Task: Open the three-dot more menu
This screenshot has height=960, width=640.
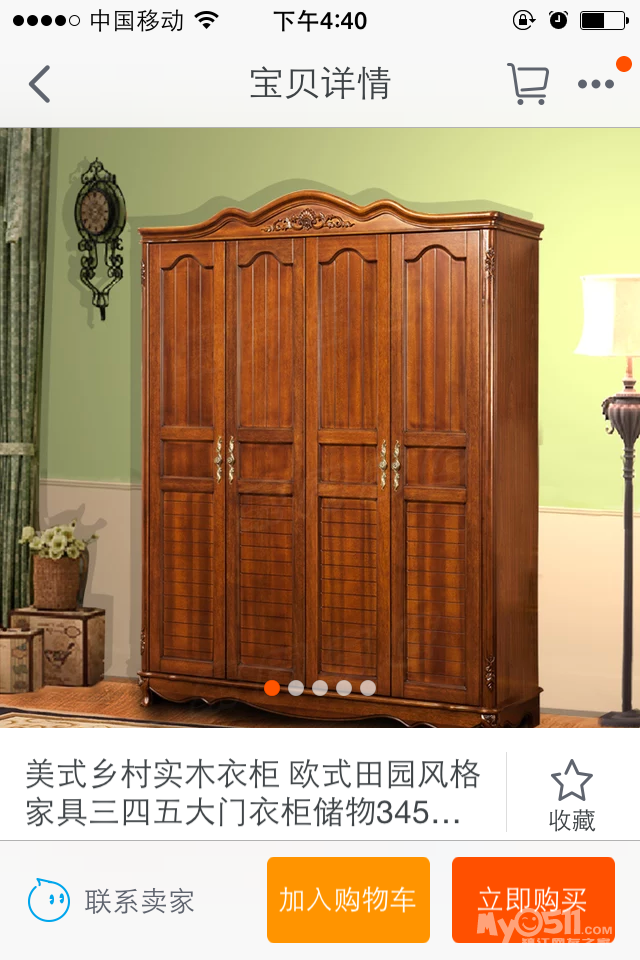Action: pyautogui.click(x=596, y=84)
